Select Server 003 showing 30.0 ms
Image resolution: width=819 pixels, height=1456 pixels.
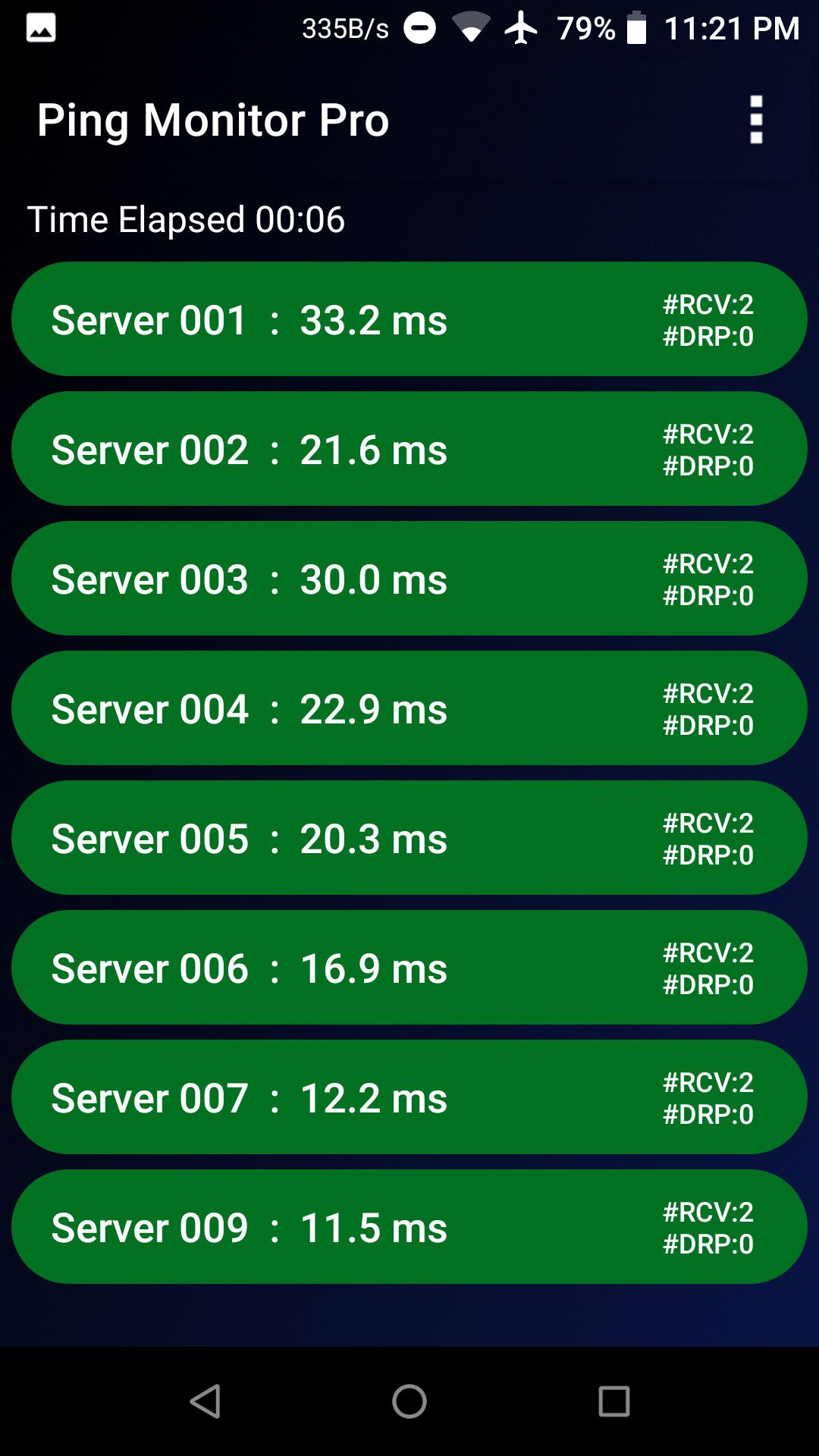point(409,579)
